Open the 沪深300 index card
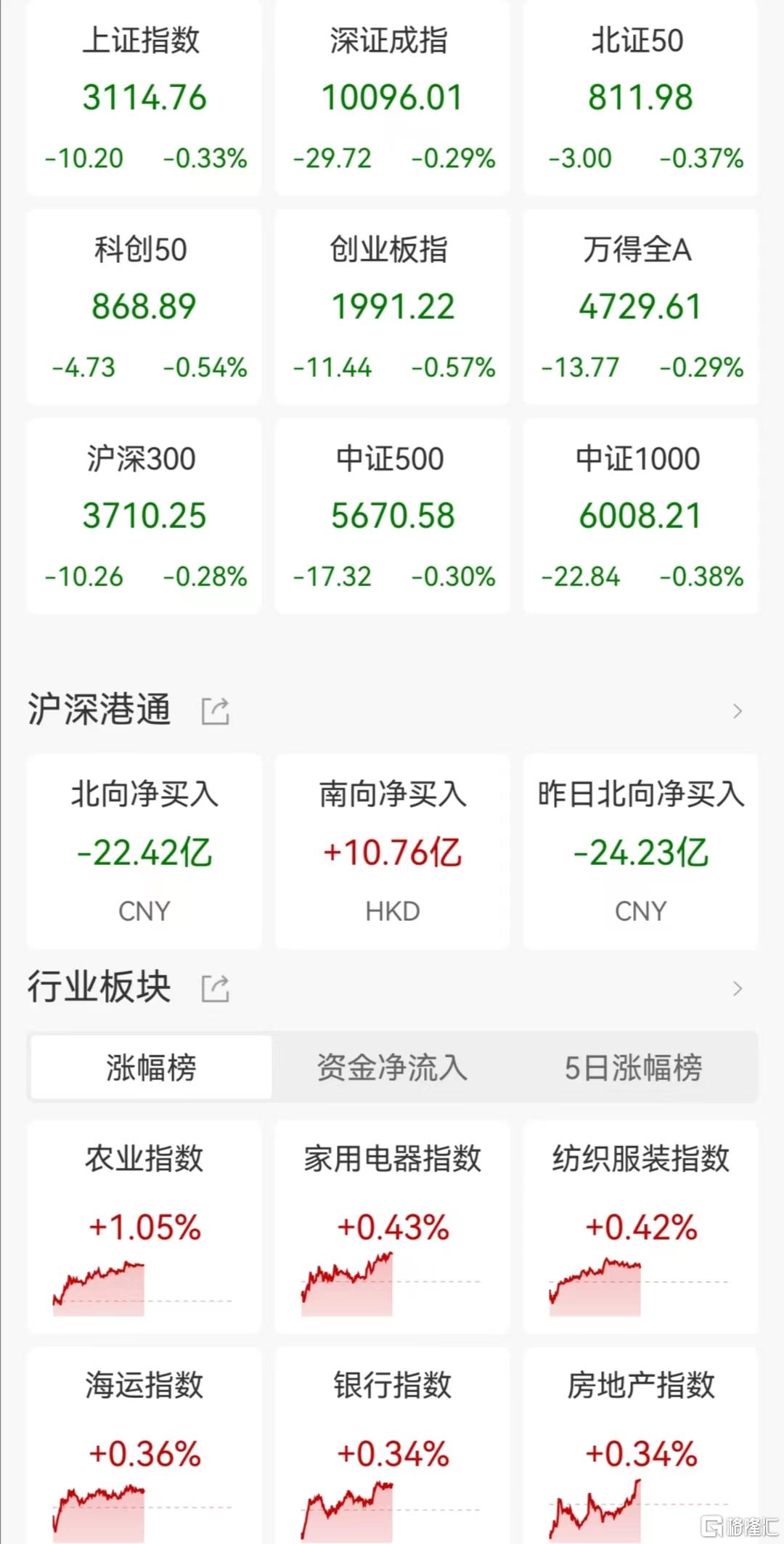Screen dimensions: 784x1544 (x=144, y=516)
